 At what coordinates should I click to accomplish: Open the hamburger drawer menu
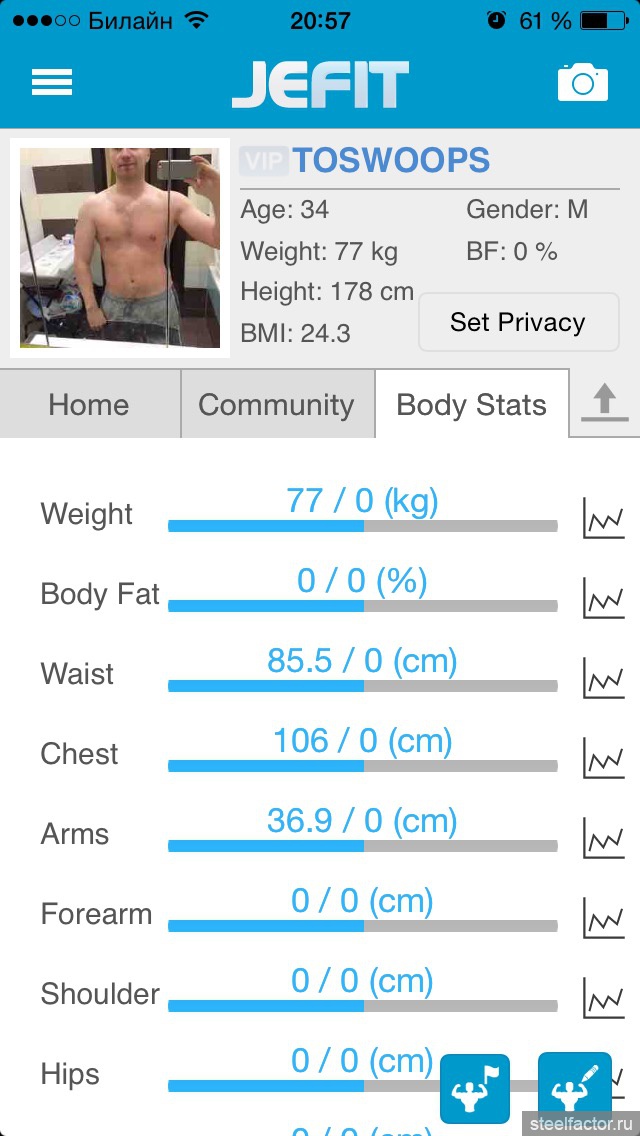tap(52, 82)
